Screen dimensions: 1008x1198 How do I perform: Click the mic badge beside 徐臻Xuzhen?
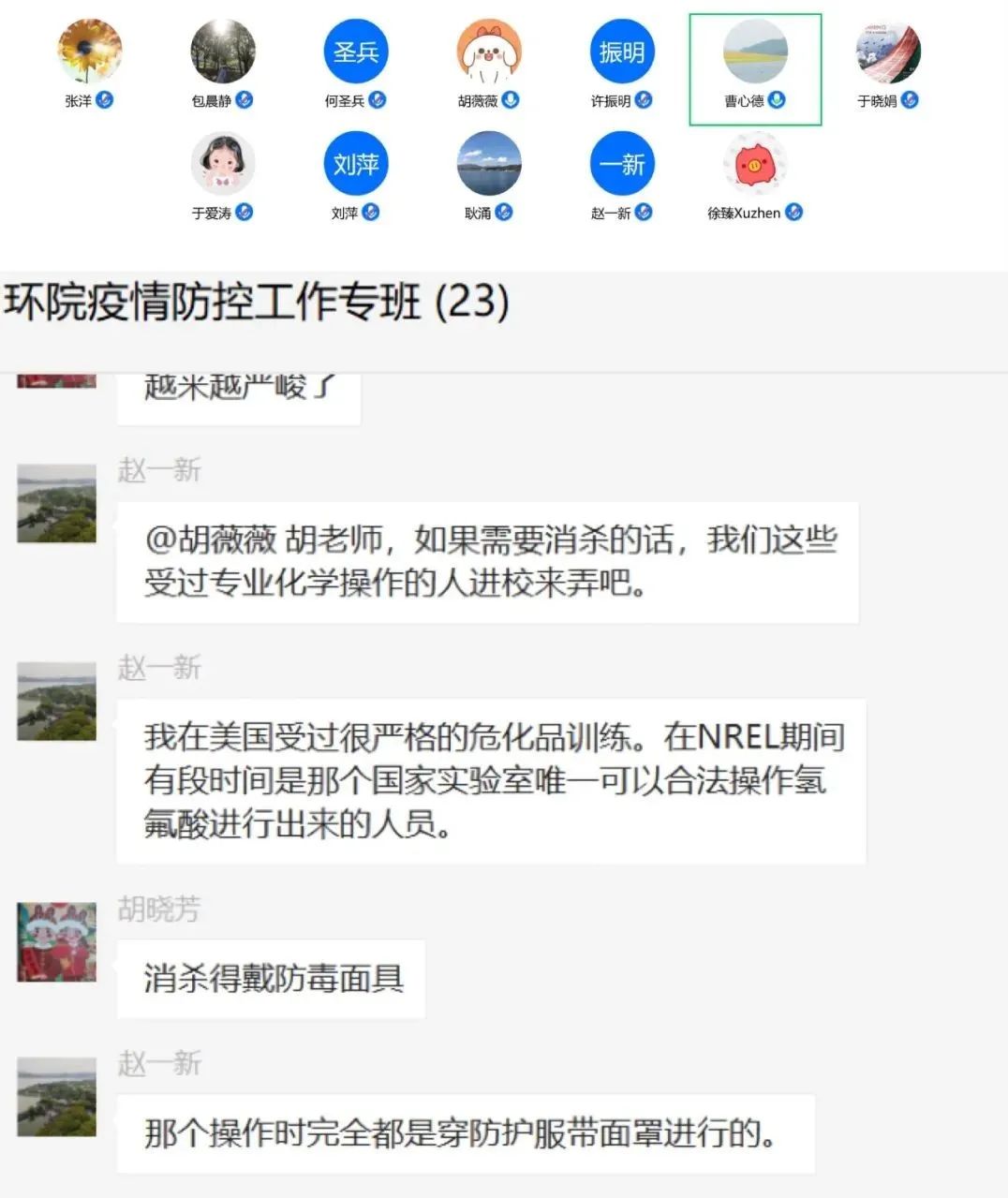click(x=793, y=213)
